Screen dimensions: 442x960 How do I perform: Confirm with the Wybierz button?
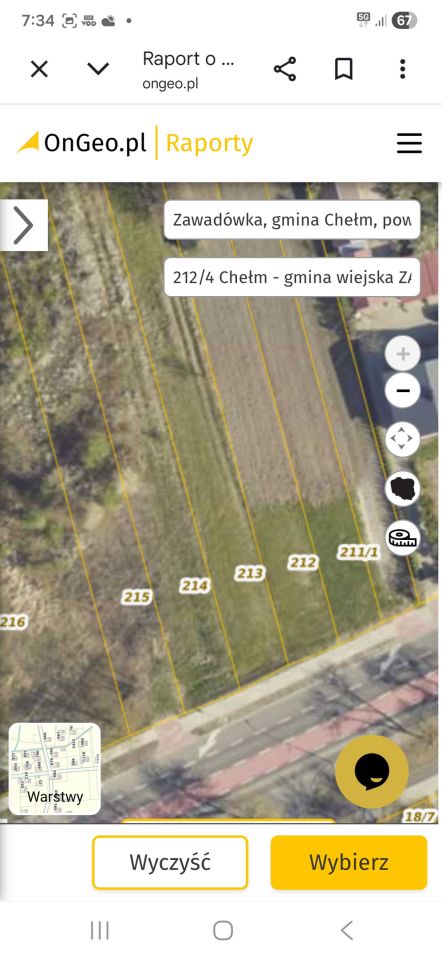(x=349, y=862)
